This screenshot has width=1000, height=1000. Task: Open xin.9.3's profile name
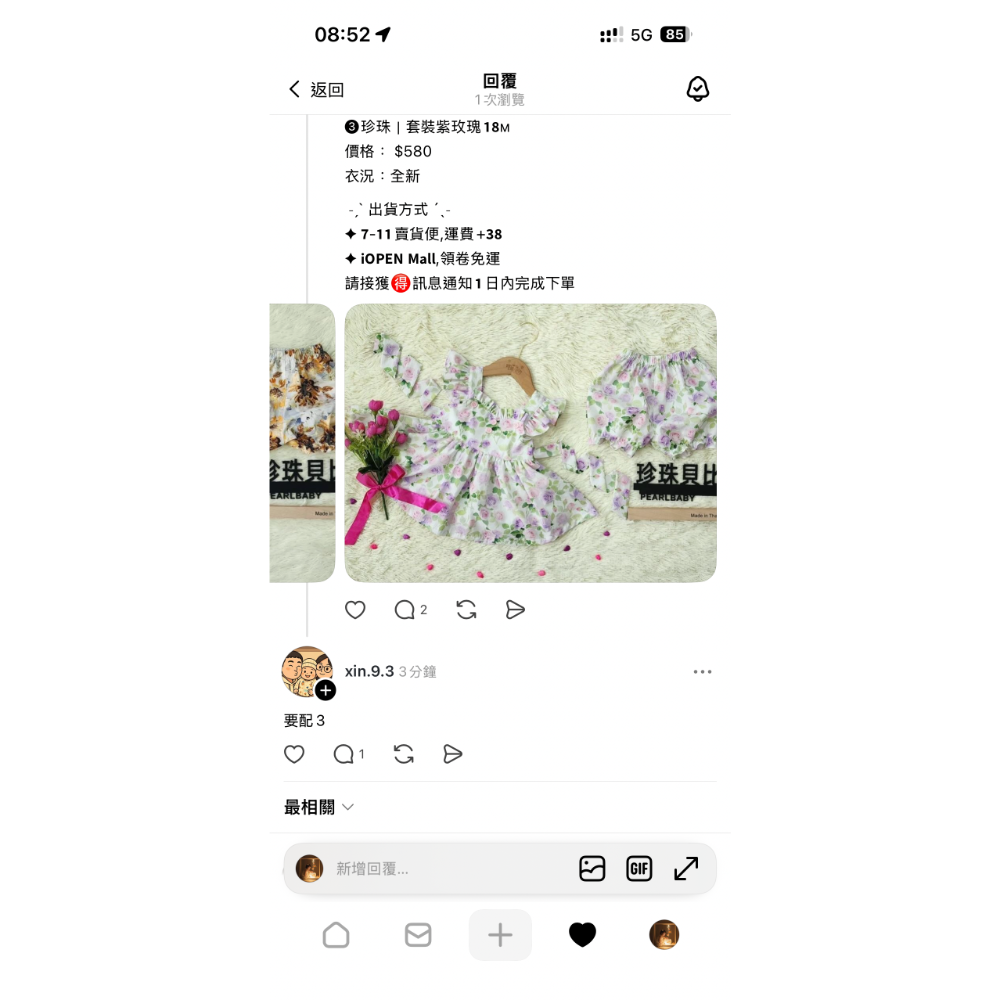[369, 671]
